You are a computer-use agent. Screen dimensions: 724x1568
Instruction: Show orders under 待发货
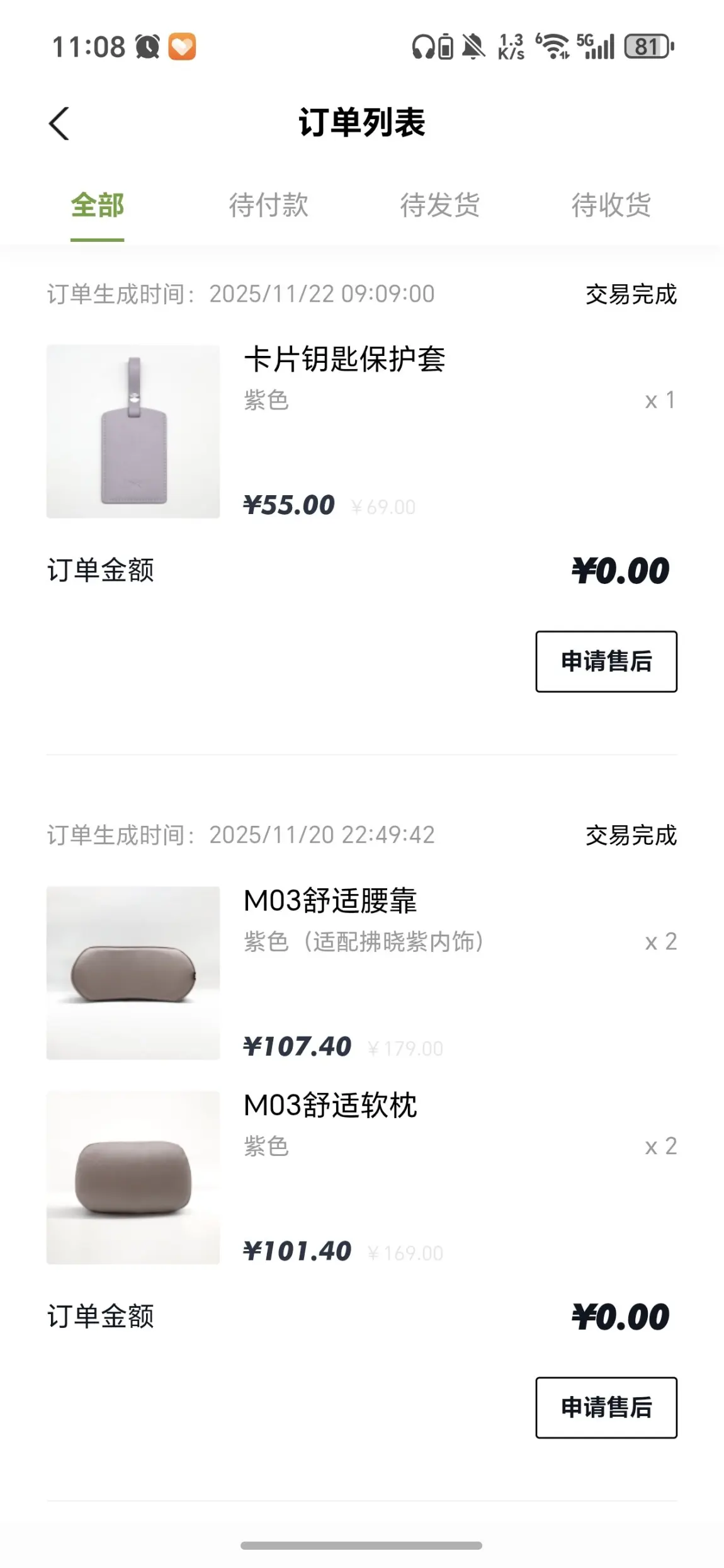click(440, 205)
